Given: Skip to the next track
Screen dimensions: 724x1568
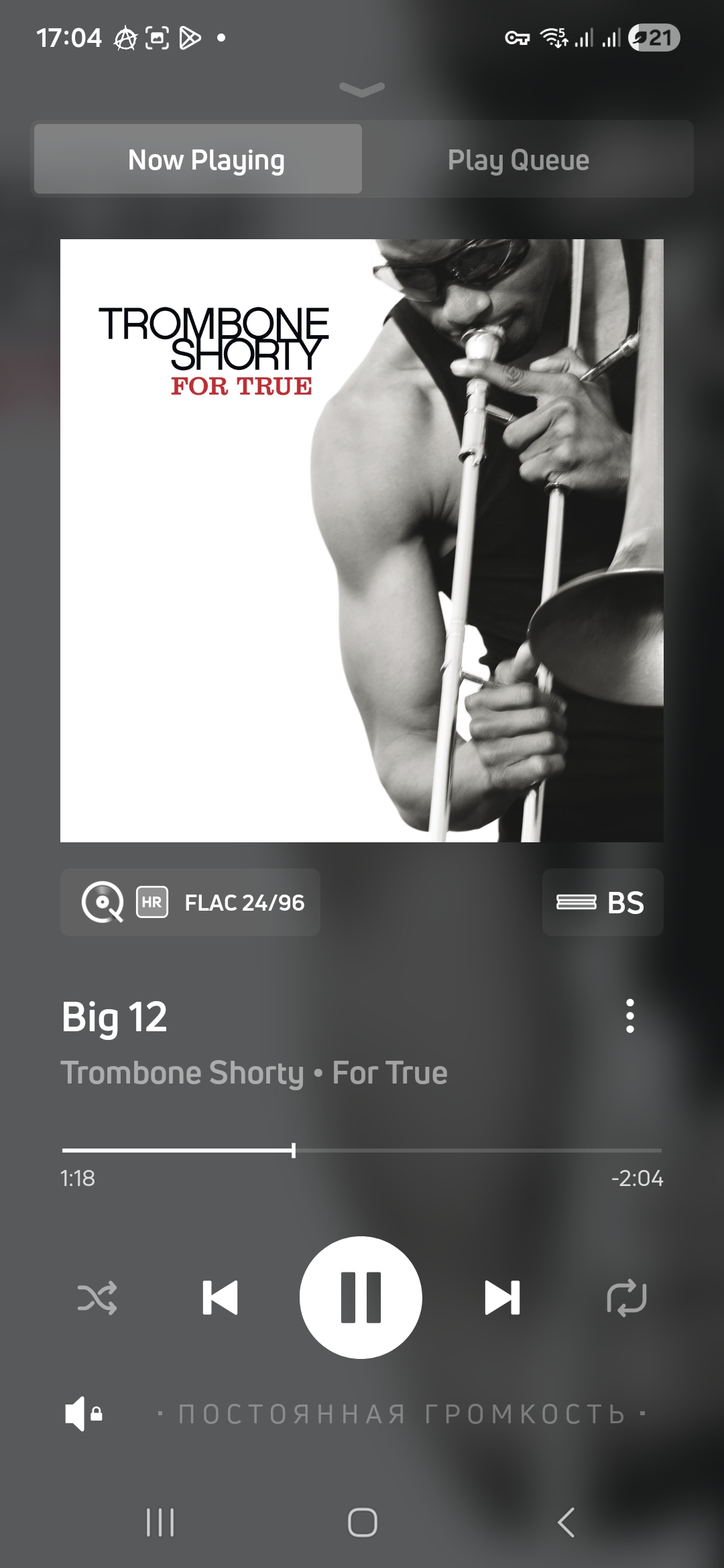Looking at the screenshot, I should tap(502, 1298).
